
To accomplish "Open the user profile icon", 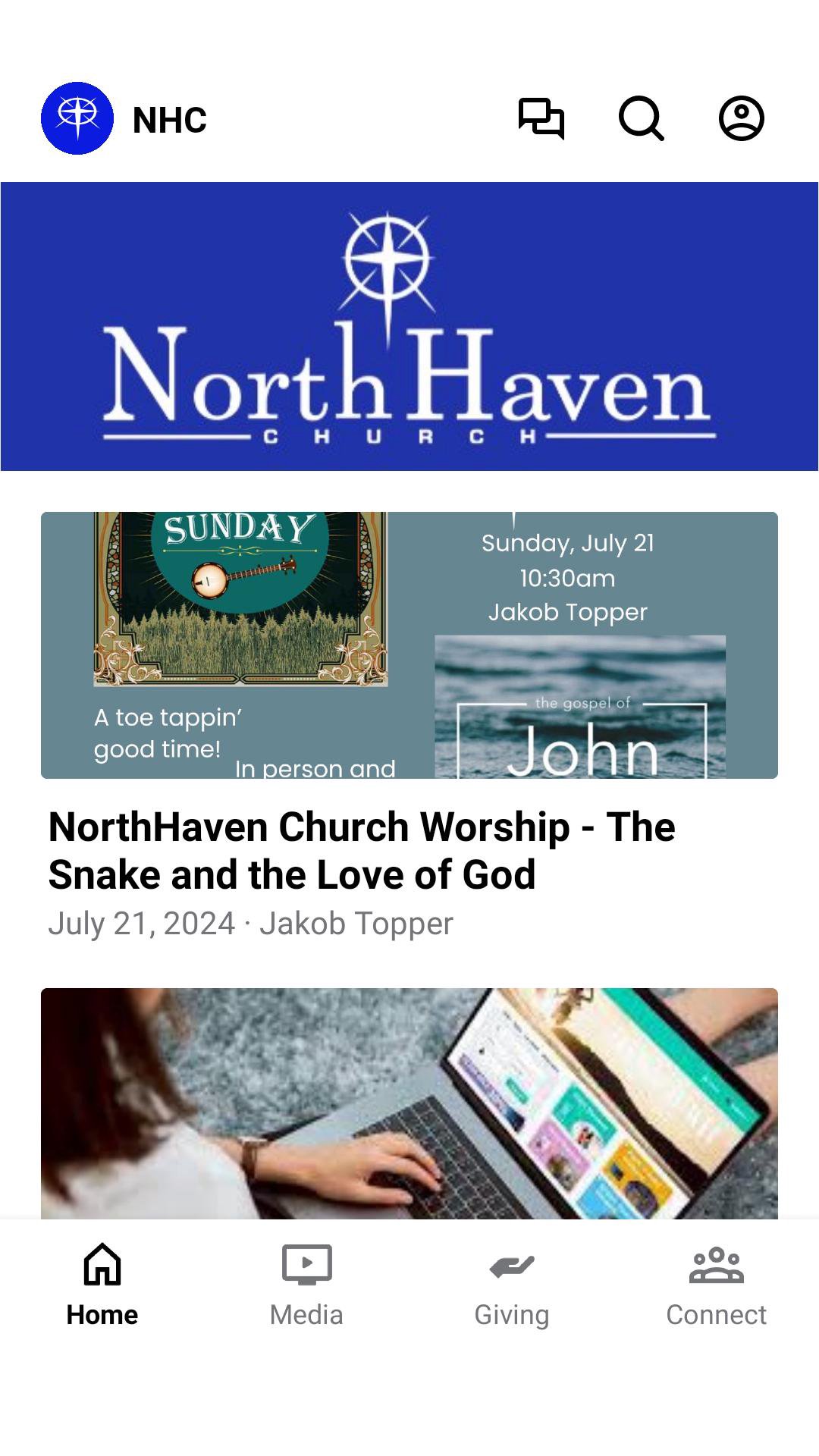I will point(741,119).
